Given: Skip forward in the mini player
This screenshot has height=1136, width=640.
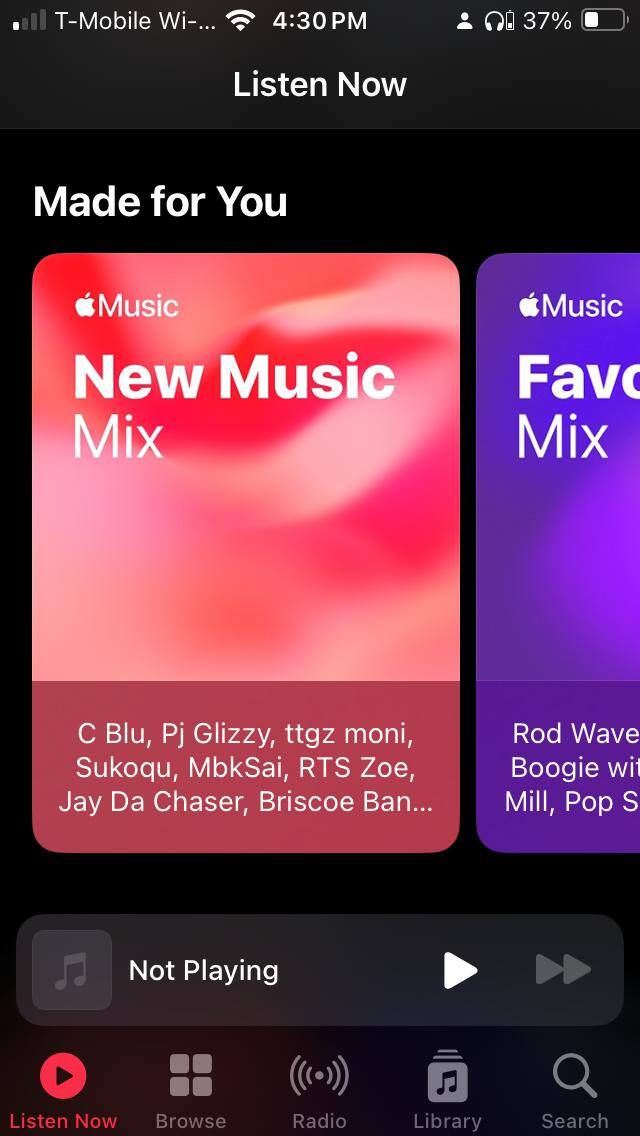Looking at the screenshot, I should (x=563, y=969).
